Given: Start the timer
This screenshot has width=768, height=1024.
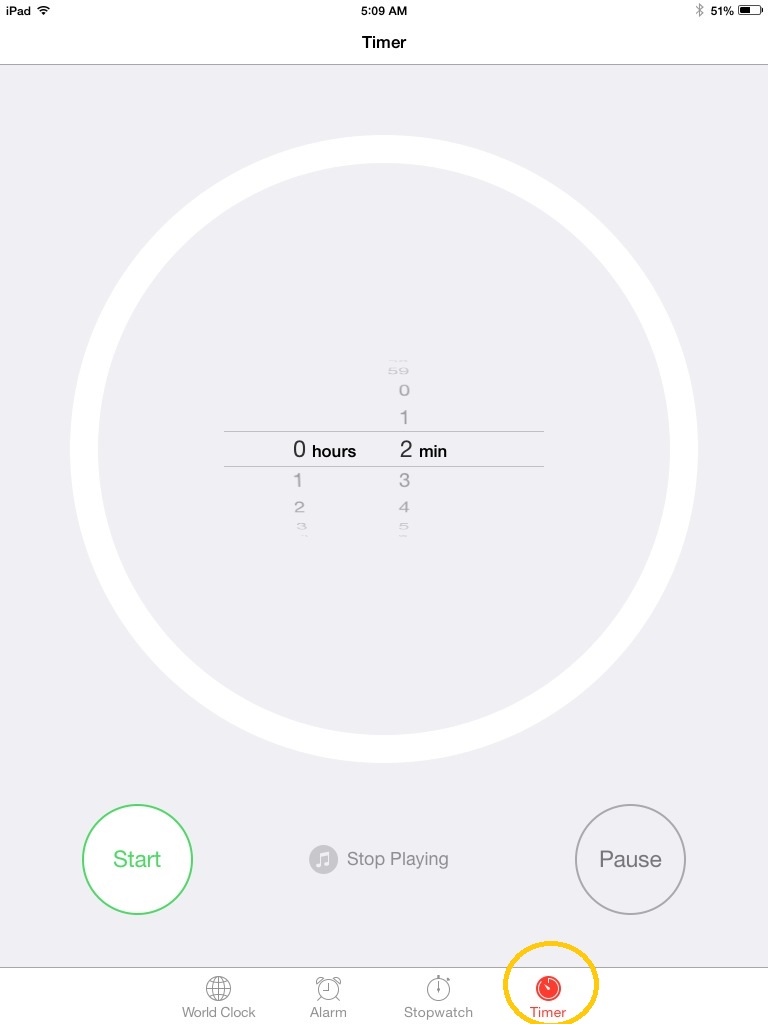Looking at the screenshot, I should [x=137, y=859].
